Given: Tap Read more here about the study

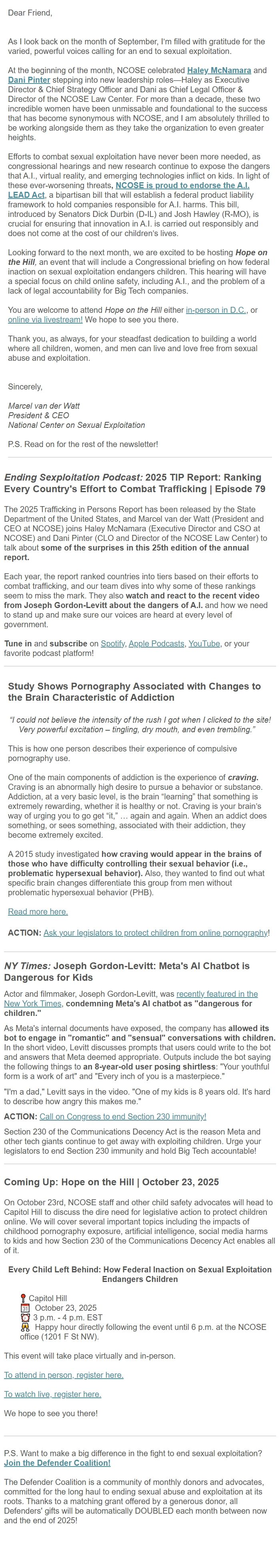Looking at the screenshot, I should (38, 911).
